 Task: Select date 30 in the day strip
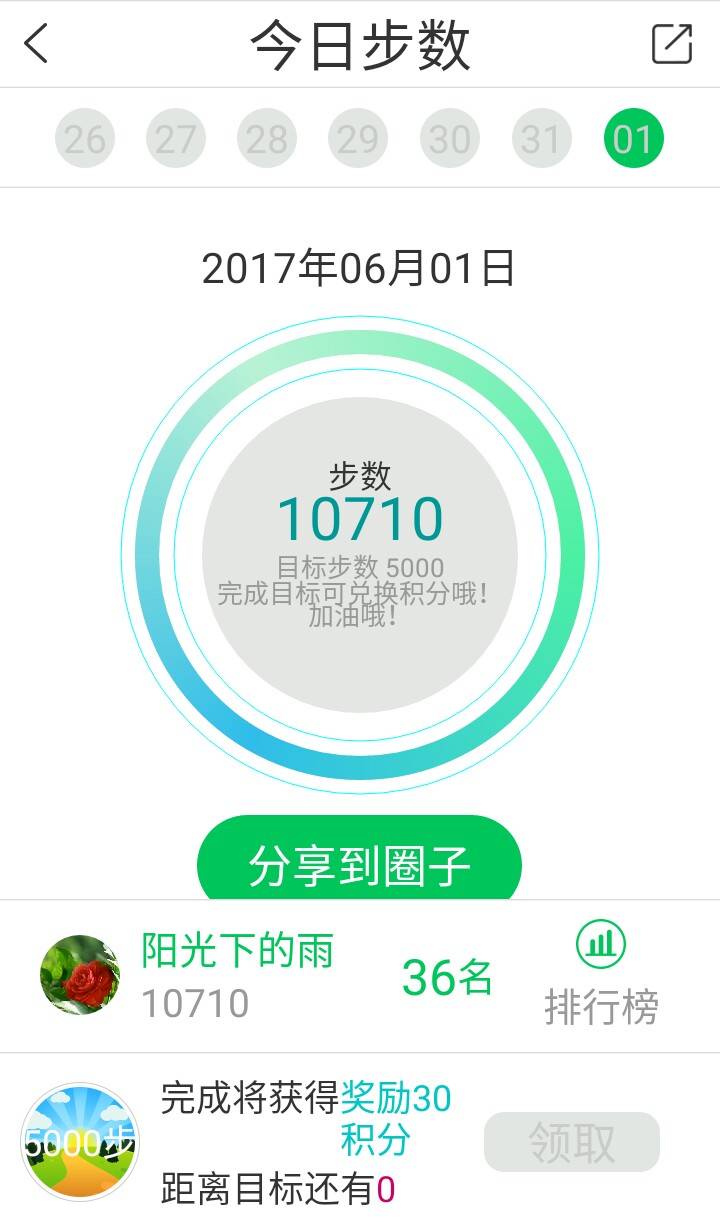pos(450,138)
